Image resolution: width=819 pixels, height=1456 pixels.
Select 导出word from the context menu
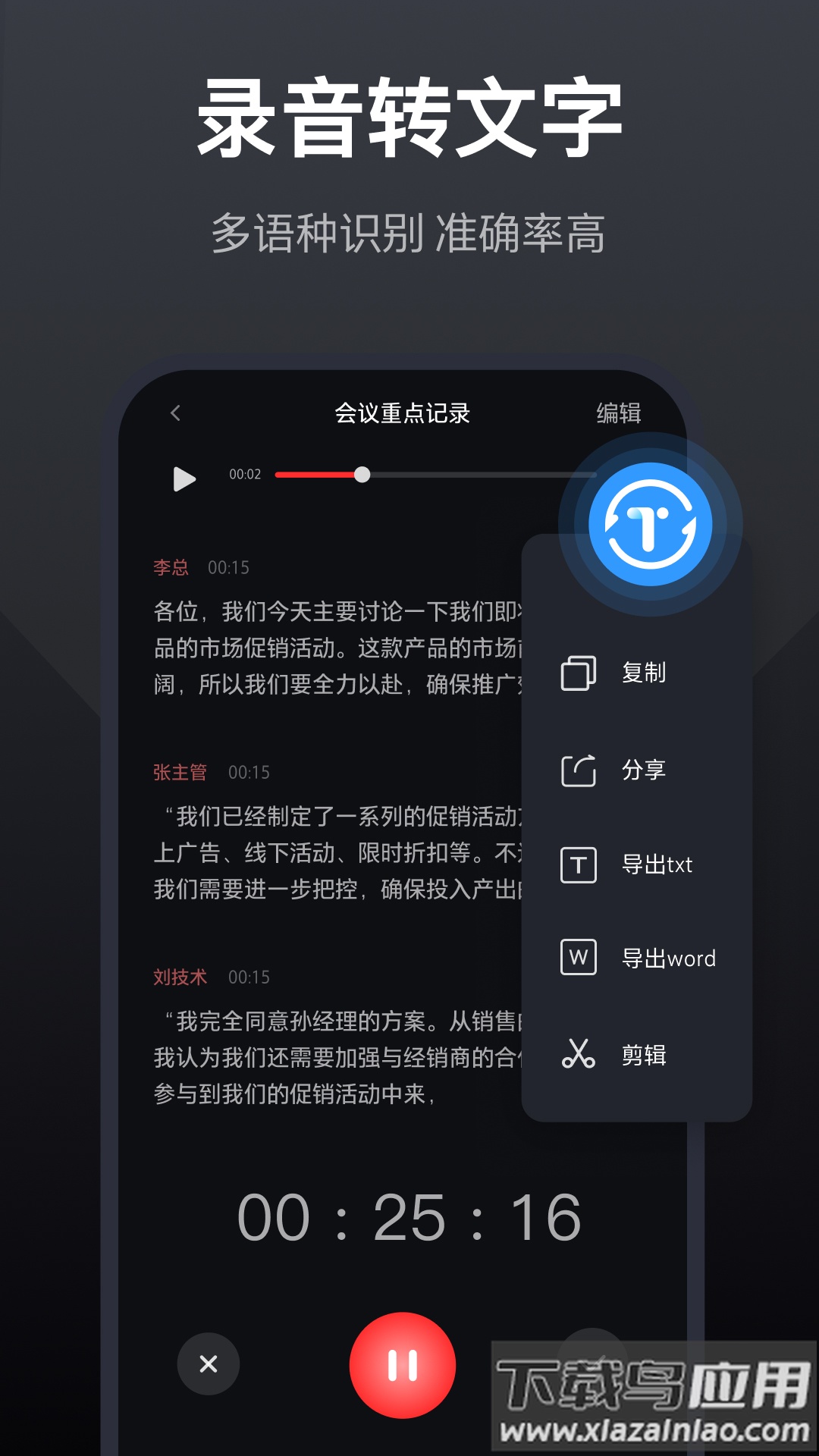click(x=667, y=959)
